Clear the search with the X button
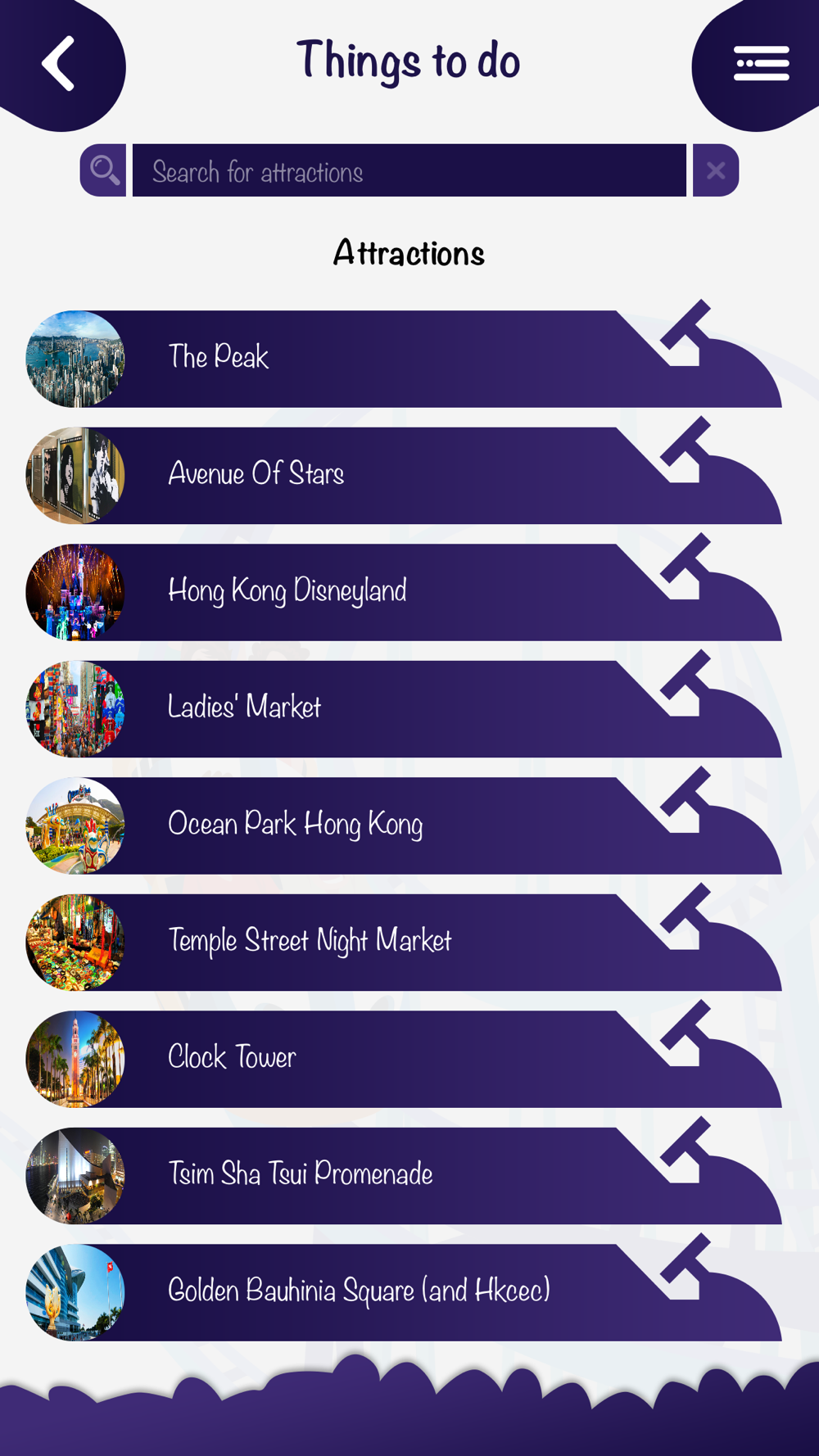This screenshot has width=819, height=1456. tap(716, 170)
